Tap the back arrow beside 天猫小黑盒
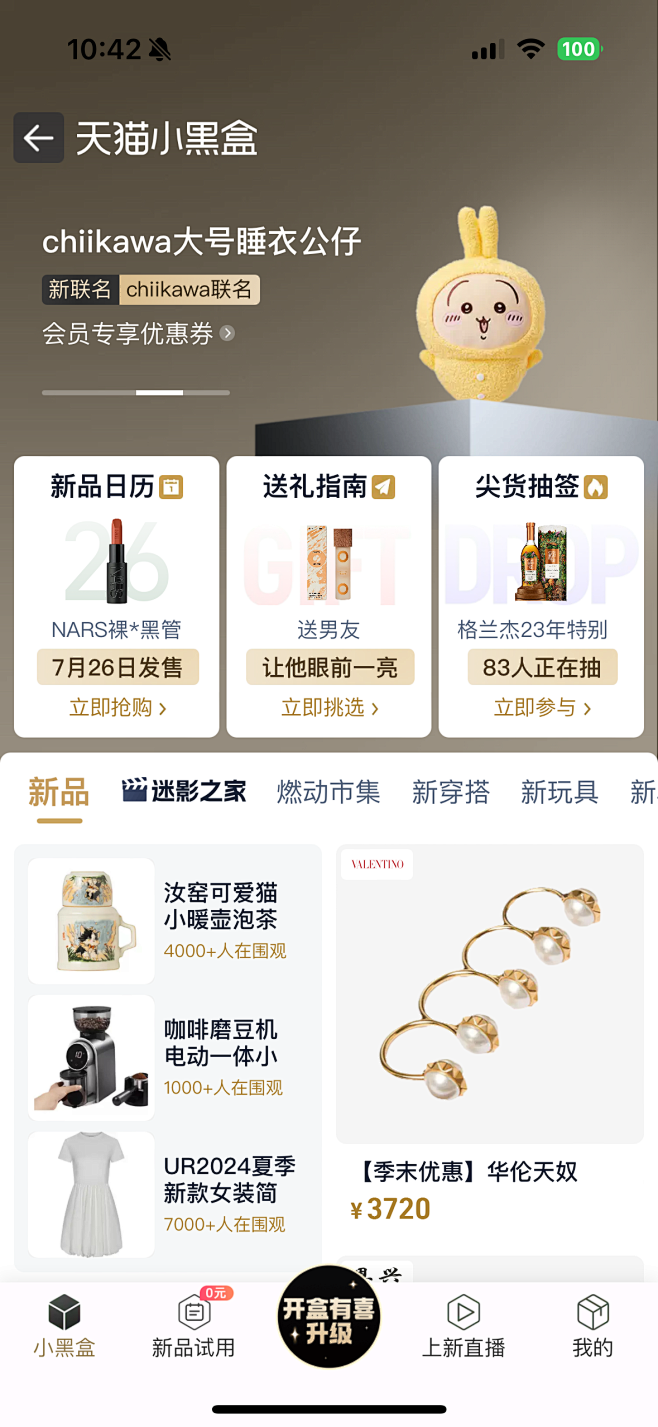 click(x=38, y=138)
